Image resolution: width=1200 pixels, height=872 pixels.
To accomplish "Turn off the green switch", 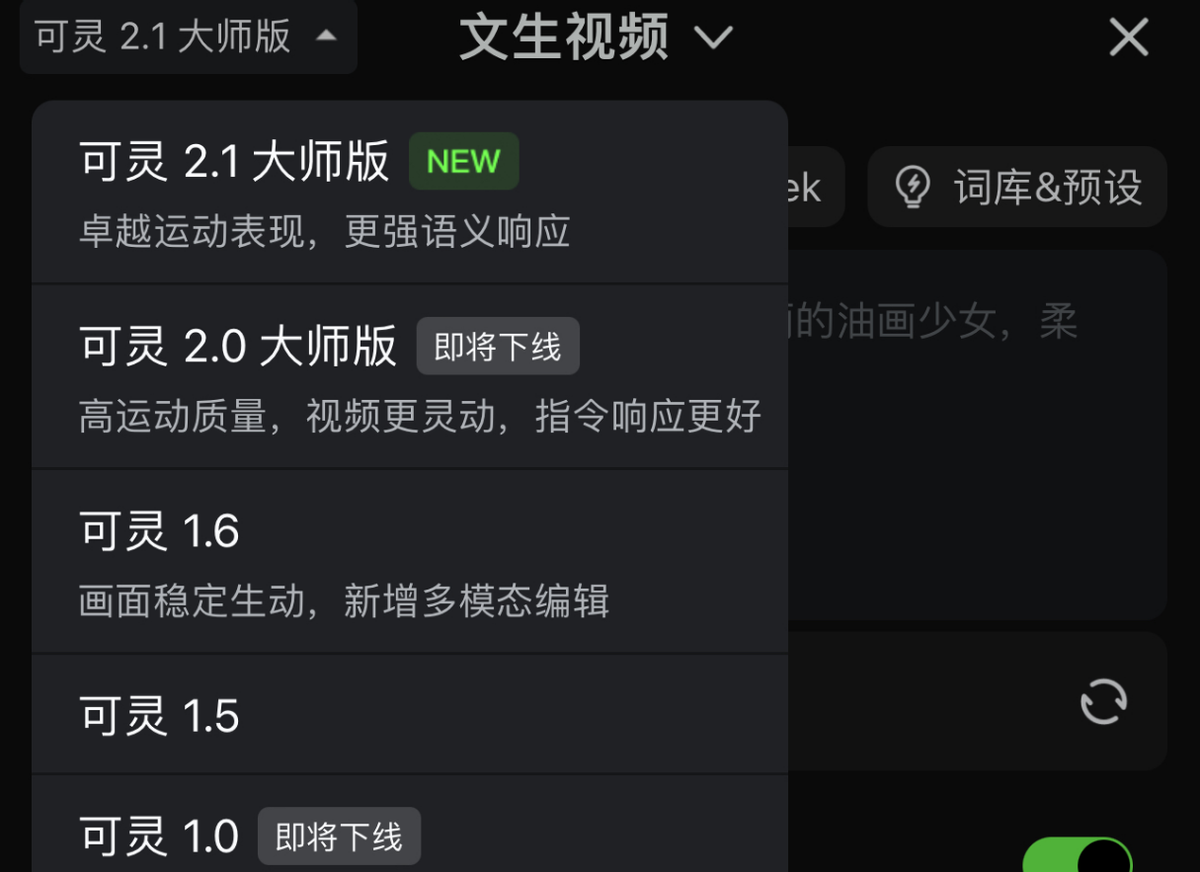I will 1077,858.
